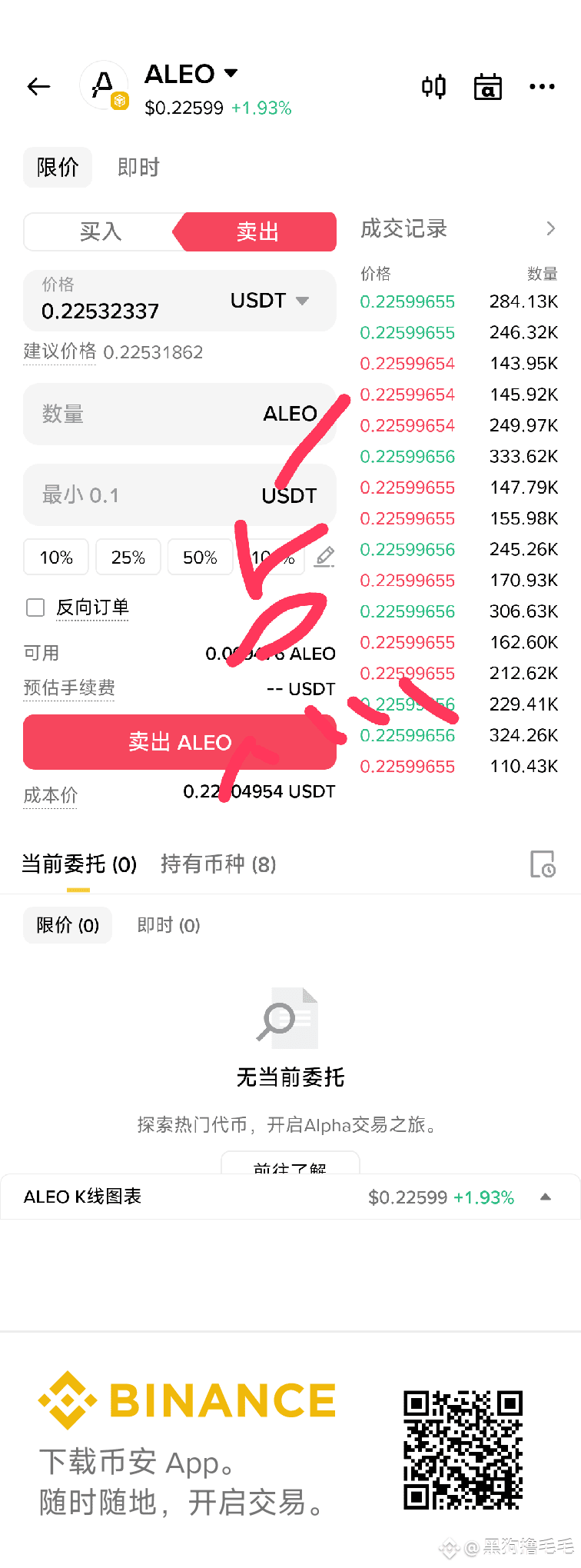This screenshot has height=1568, width=581.
Task: Open 成交记录 trade history
Action: tap(458, 228)
